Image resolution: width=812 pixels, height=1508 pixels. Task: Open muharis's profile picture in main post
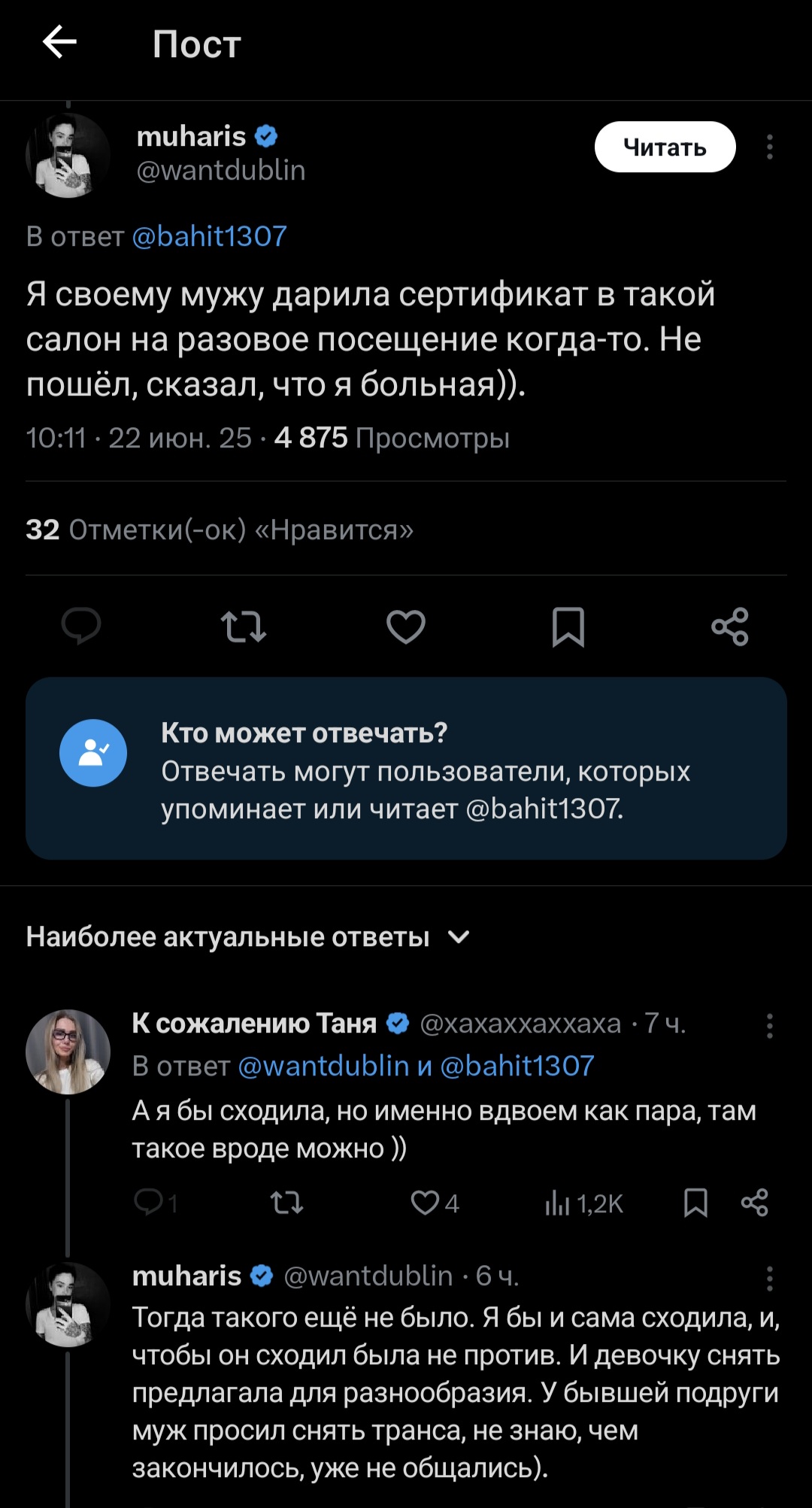[68, 156]
